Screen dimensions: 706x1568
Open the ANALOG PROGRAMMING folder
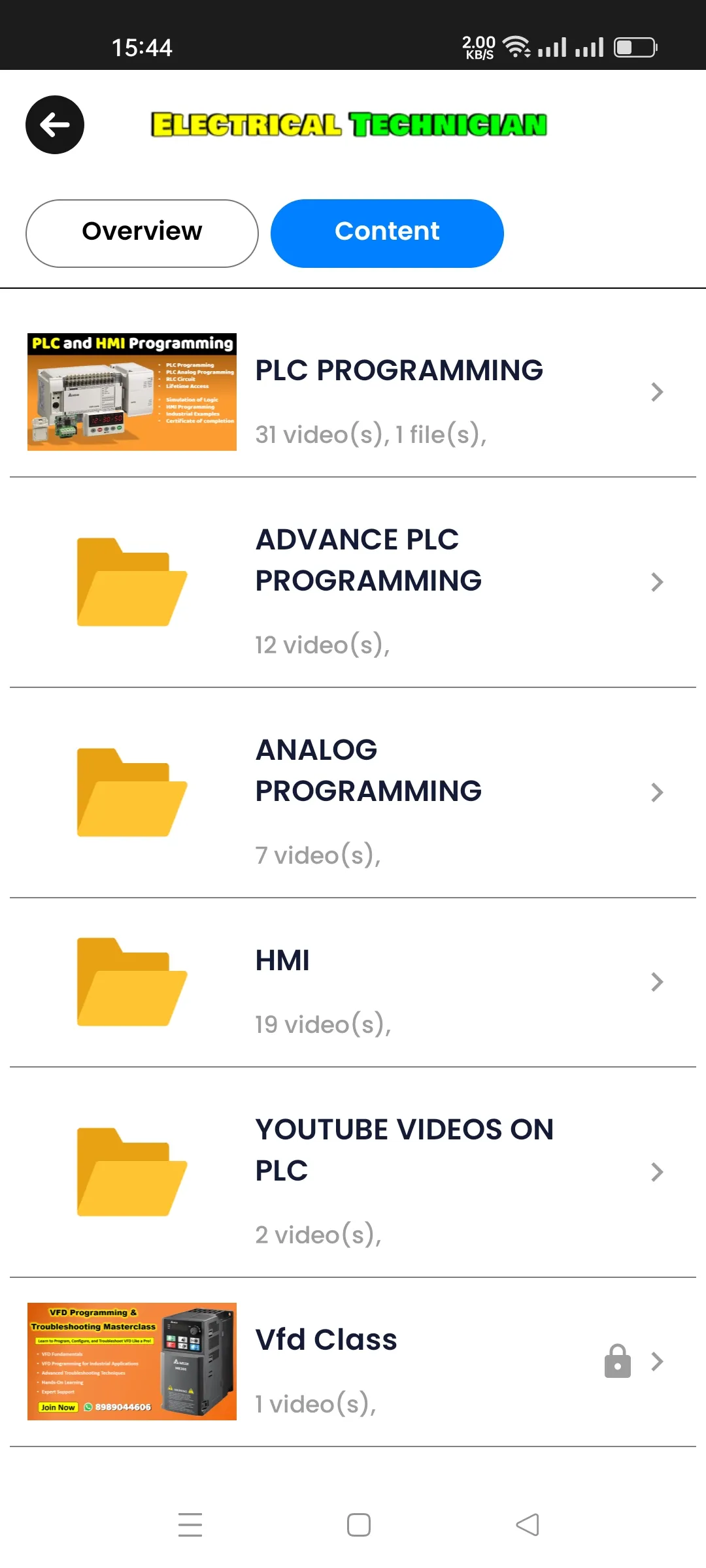tap(369, 792)
